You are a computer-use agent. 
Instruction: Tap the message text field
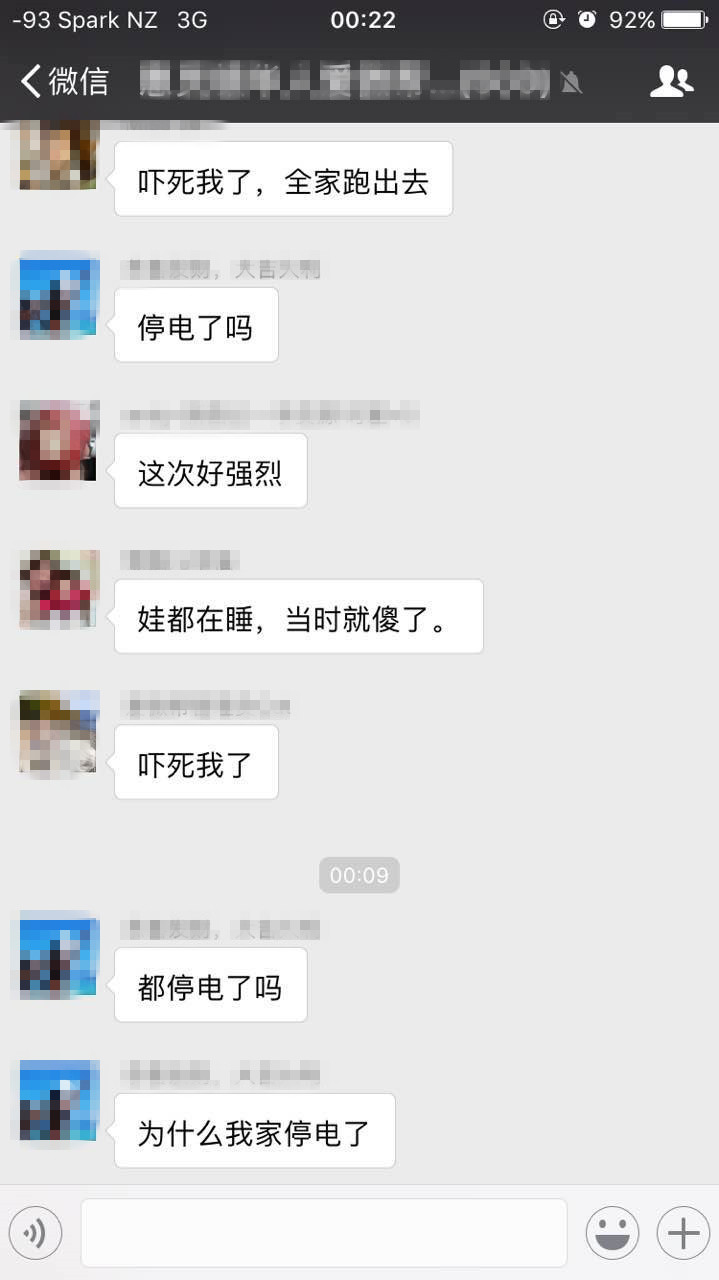tap(323, 1233)
